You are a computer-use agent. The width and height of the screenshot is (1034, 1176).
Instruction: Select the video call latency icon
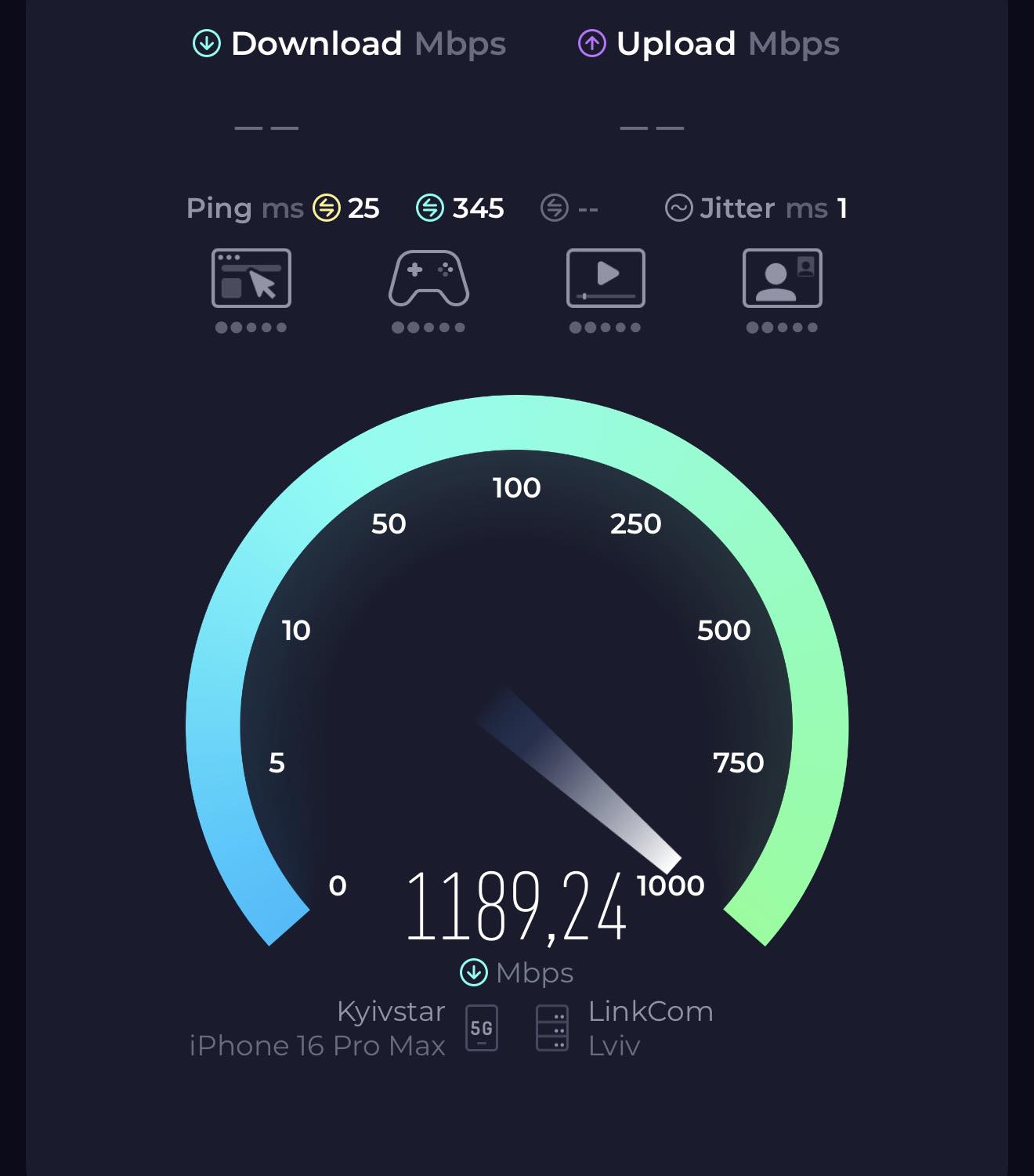[x=781, y=277]
